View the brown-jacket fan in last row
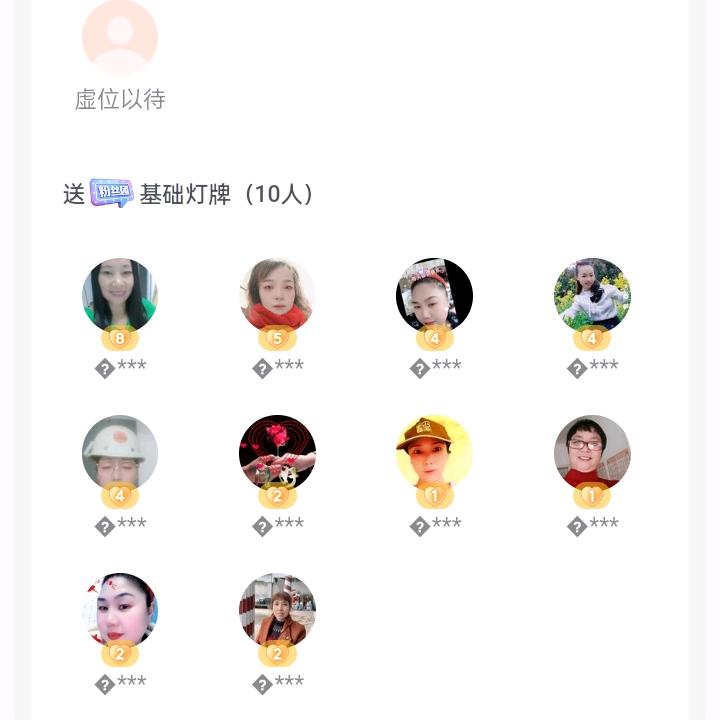This screenshot has height=720, width=720. click(277, 611)
